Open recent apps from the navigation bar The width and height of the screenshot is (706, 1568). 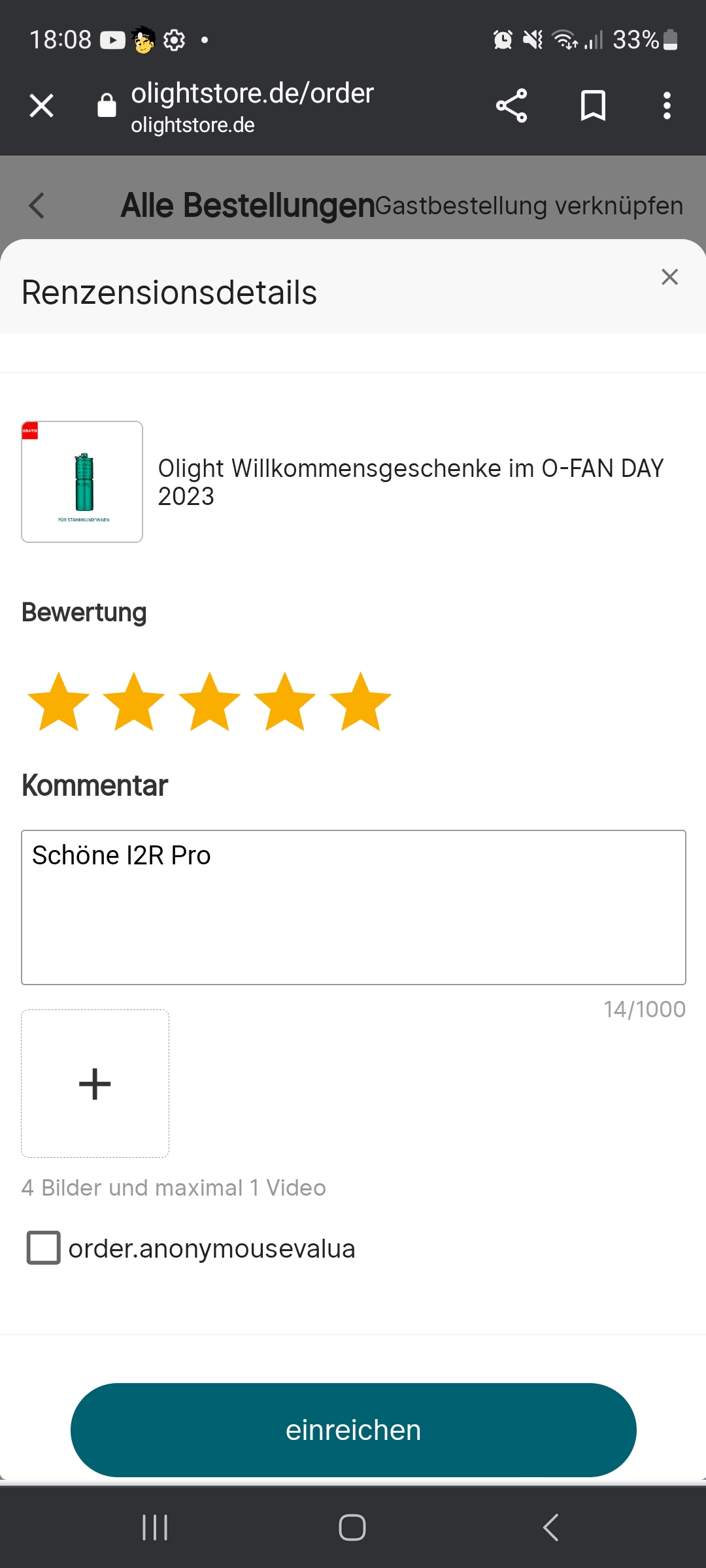point(154,1527)
